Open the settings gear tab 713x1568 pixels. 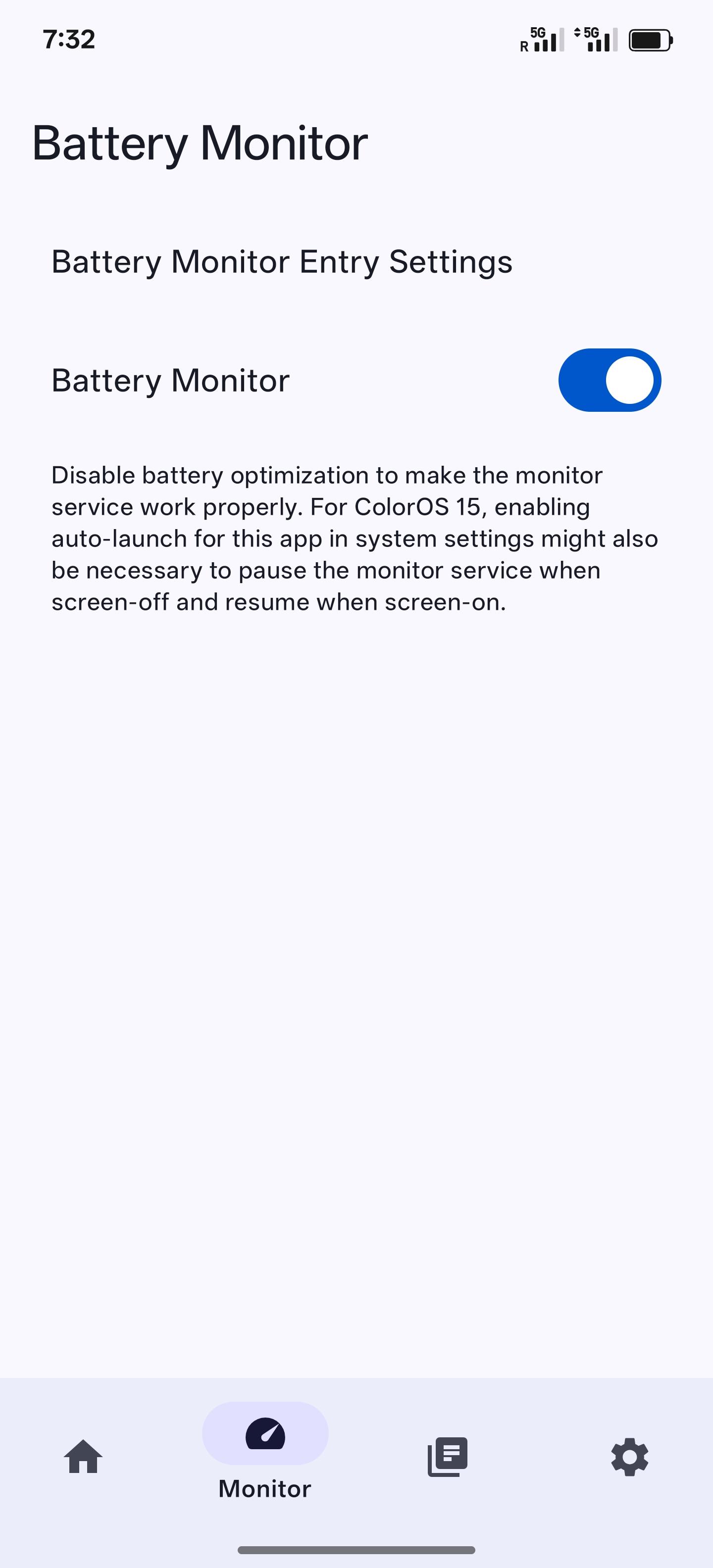[x=630, y=1457]
